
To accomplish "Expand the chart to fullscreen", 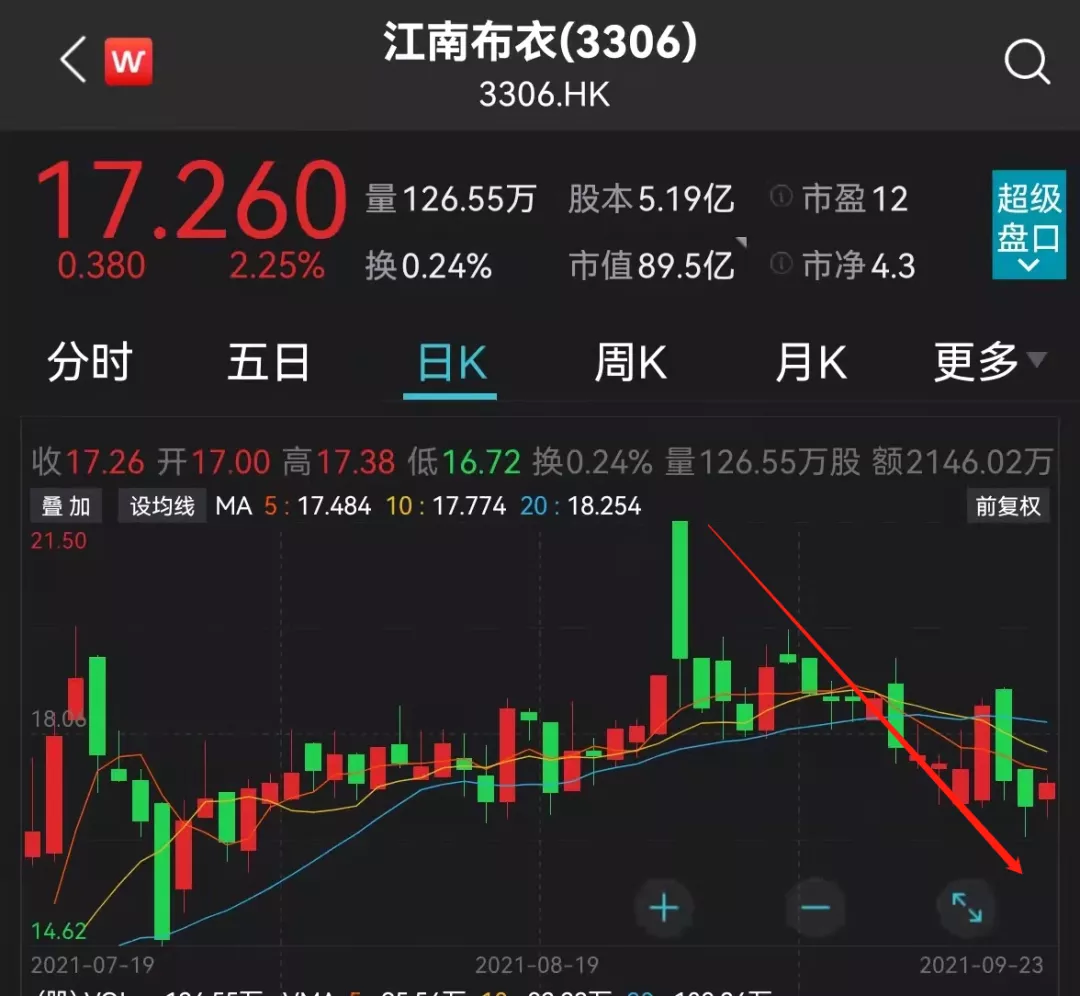I will point(966,908).
